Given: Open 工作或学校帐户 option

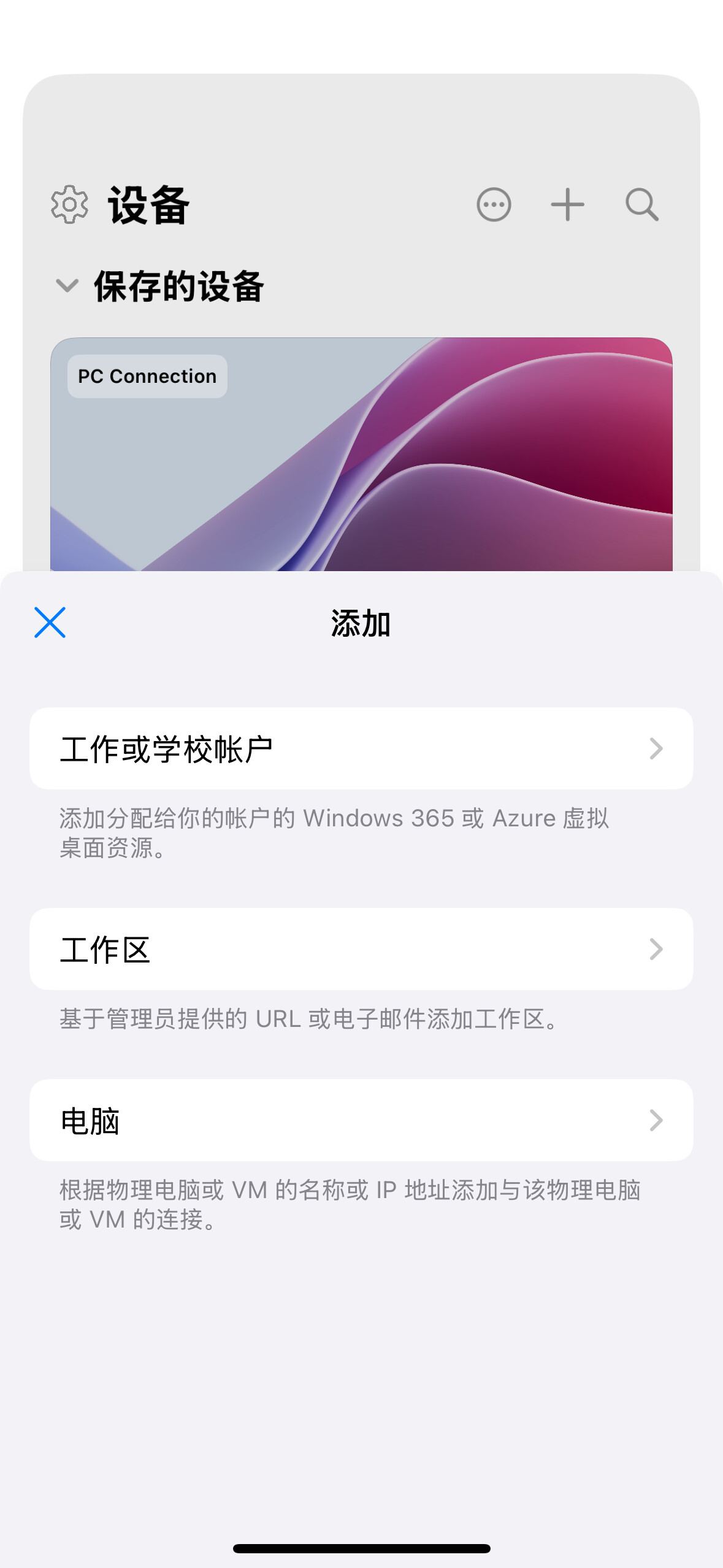Looking at the screenshot, I should (x=361, y=748).
